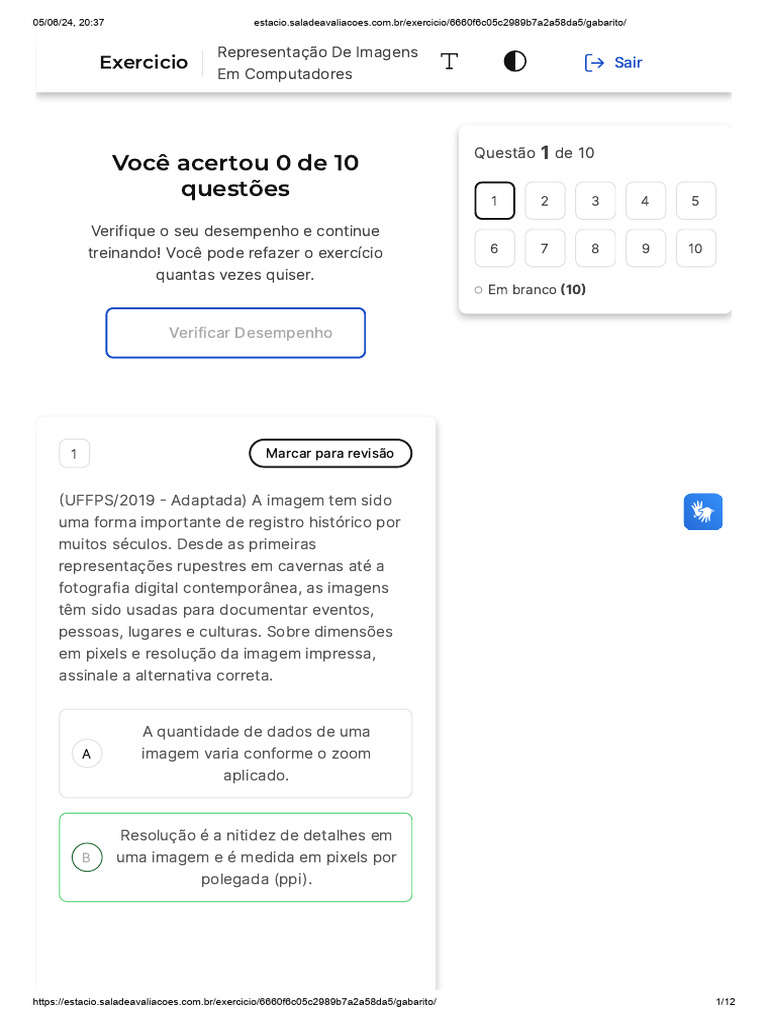768x1024 pixels.
Task: Go to question 10
Action: tap(696, 248)
